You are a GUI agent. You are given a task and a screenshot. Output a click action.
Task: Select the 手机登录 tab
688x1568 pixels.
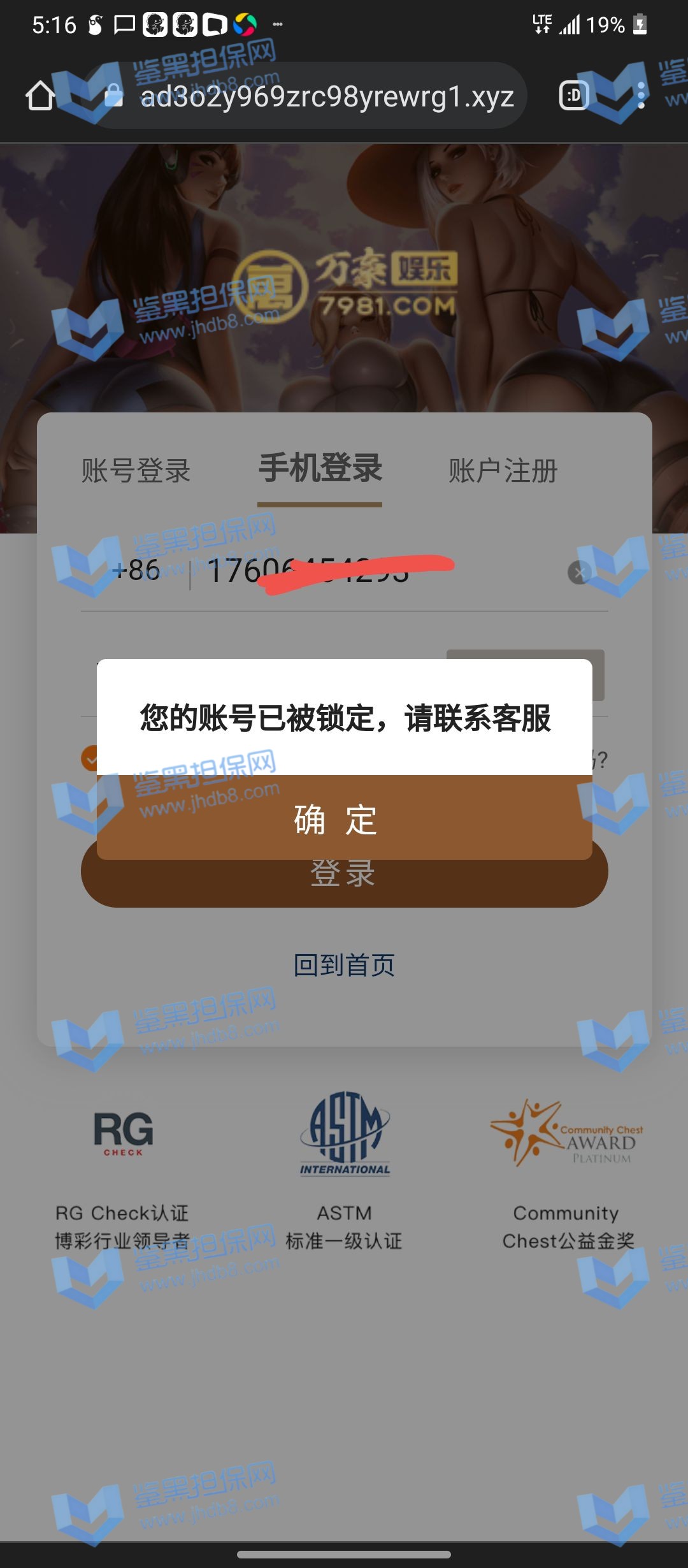320,470
